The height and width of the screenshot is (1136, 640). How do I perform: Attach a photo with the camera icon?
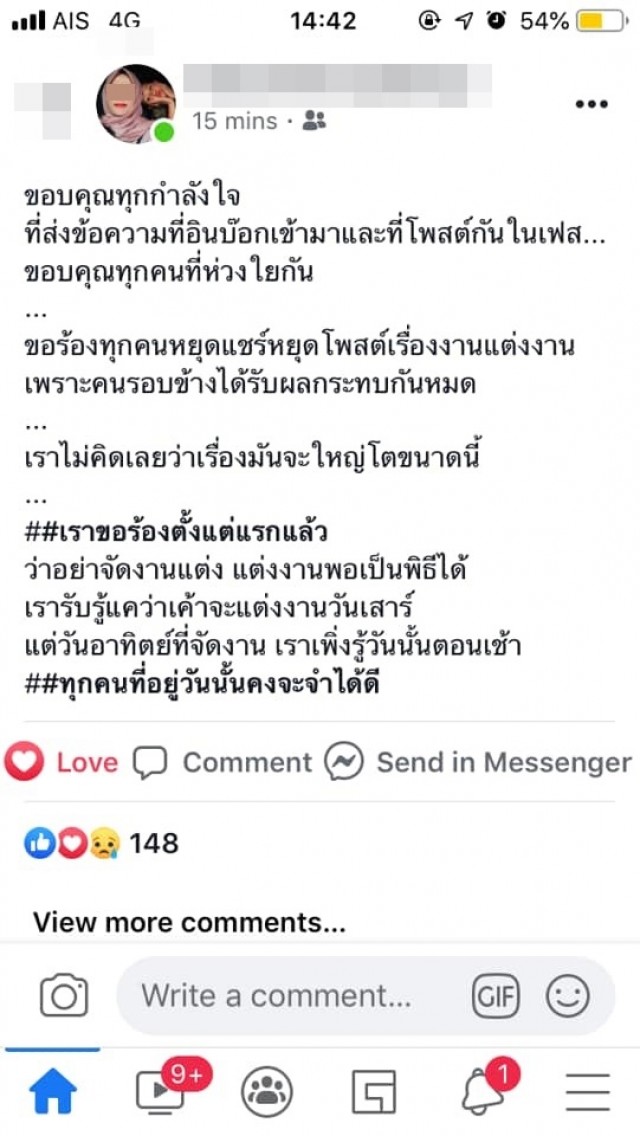coord(64,996)
